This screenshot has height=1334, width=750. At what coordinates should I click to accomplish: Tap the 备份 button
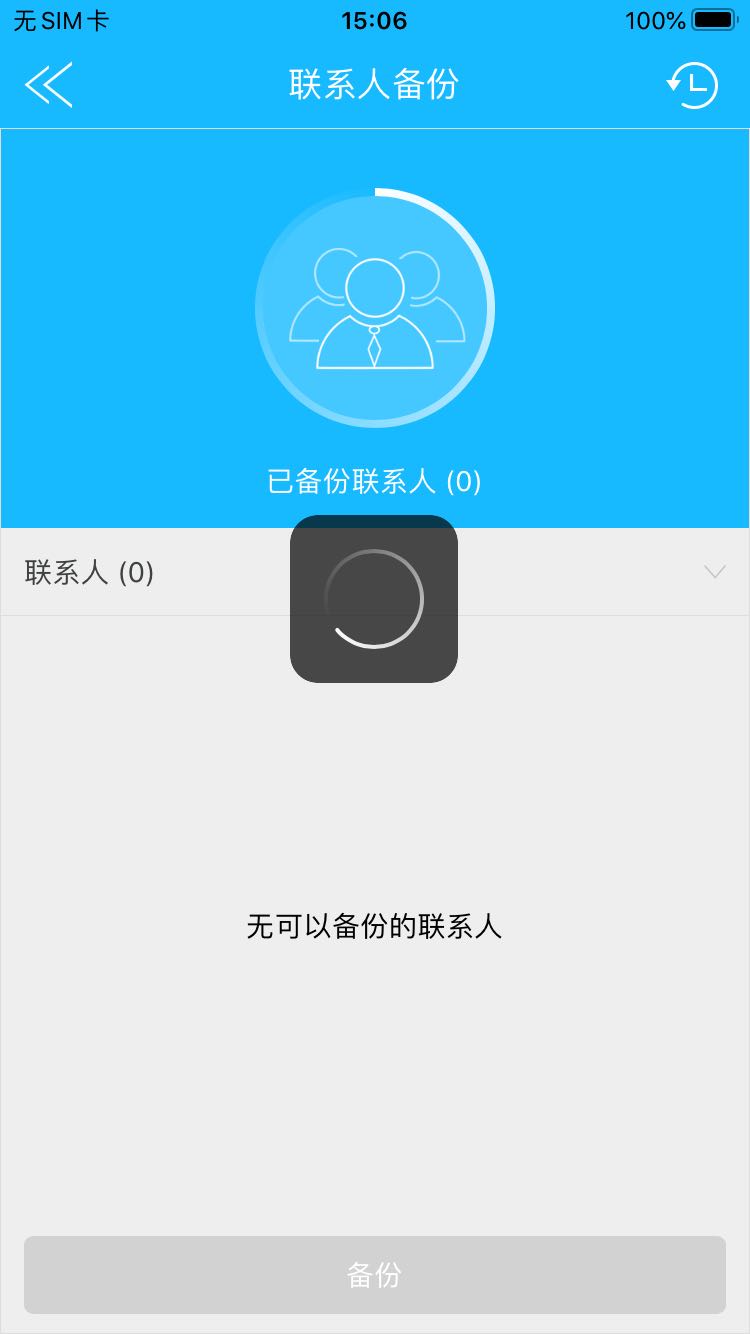375,1275
